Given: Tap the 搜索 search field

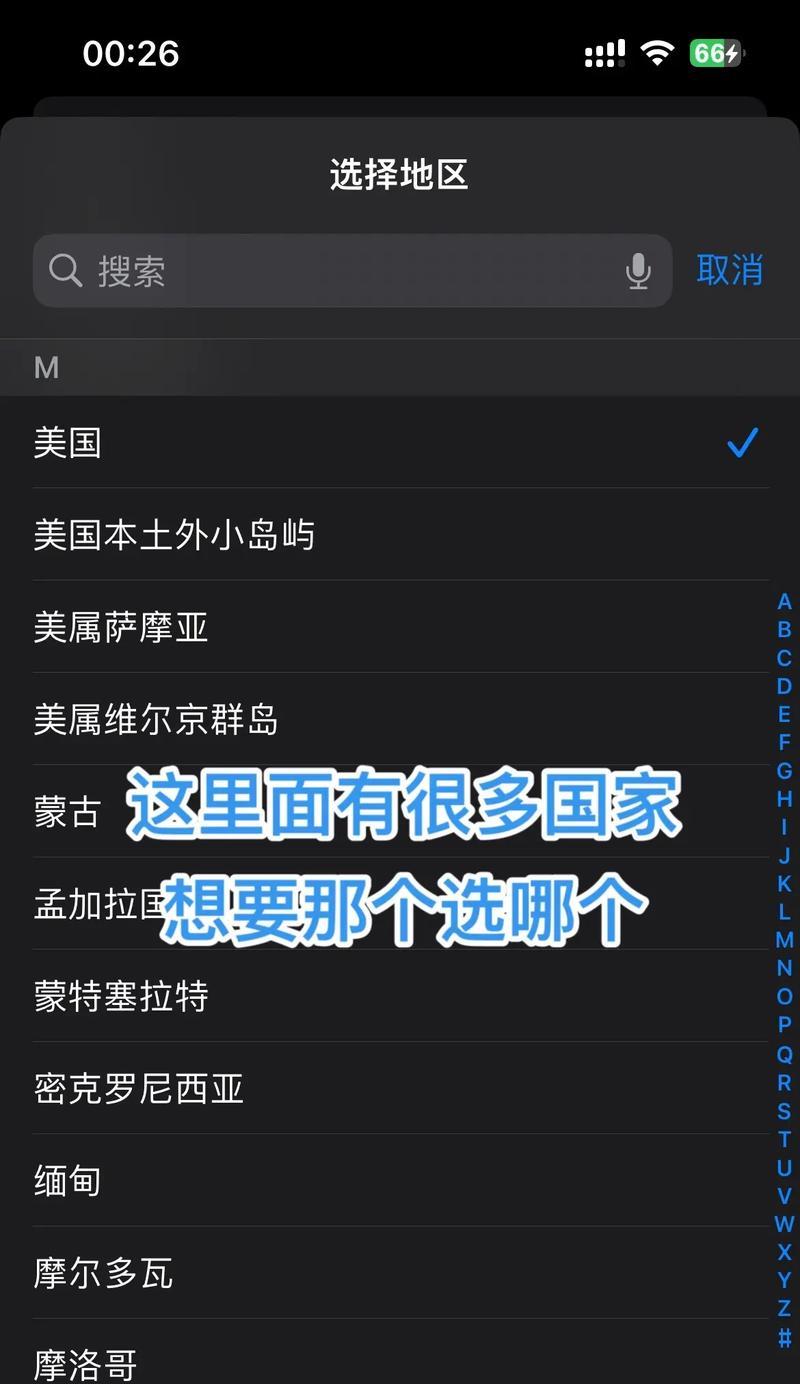Looking at the screenshot, I should coord(330,271).
